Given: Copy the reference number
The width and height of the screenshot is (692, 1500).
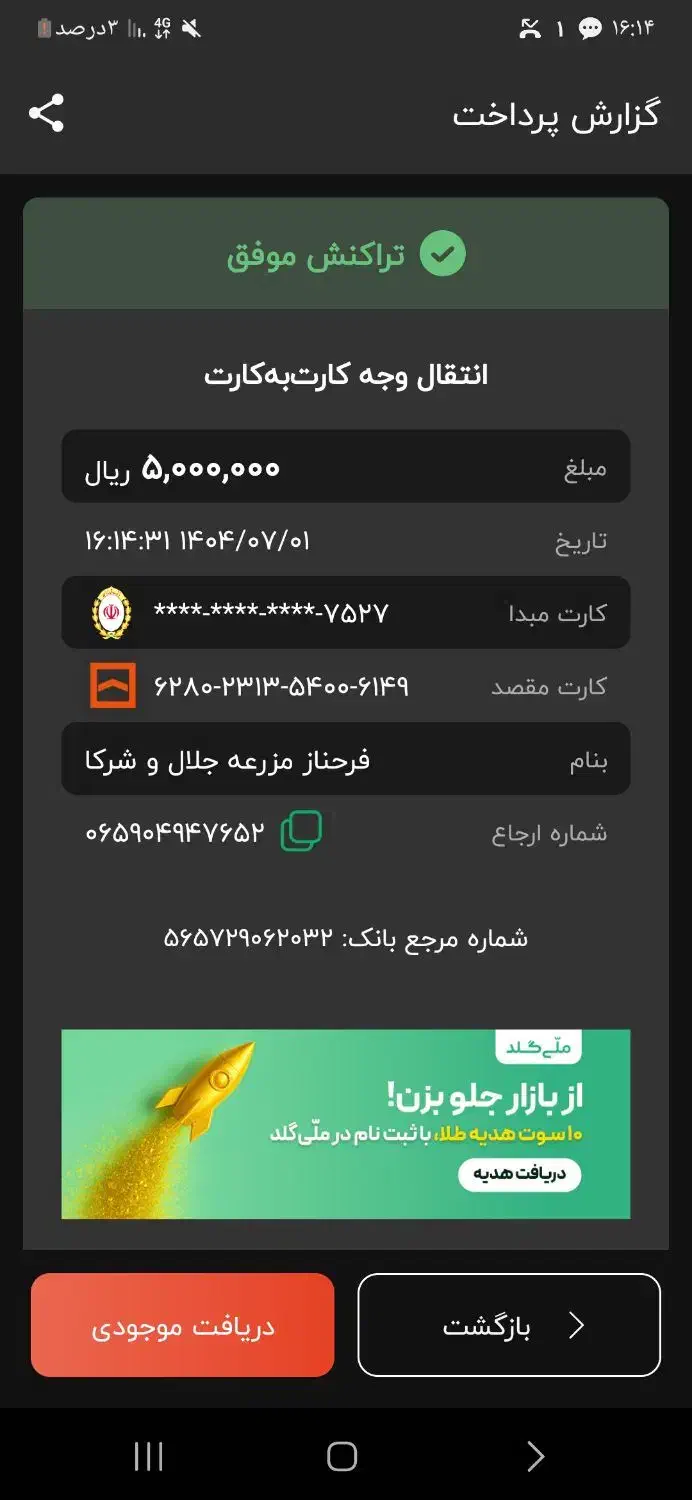Looking at the screenshot, I should tap(301, 832).
